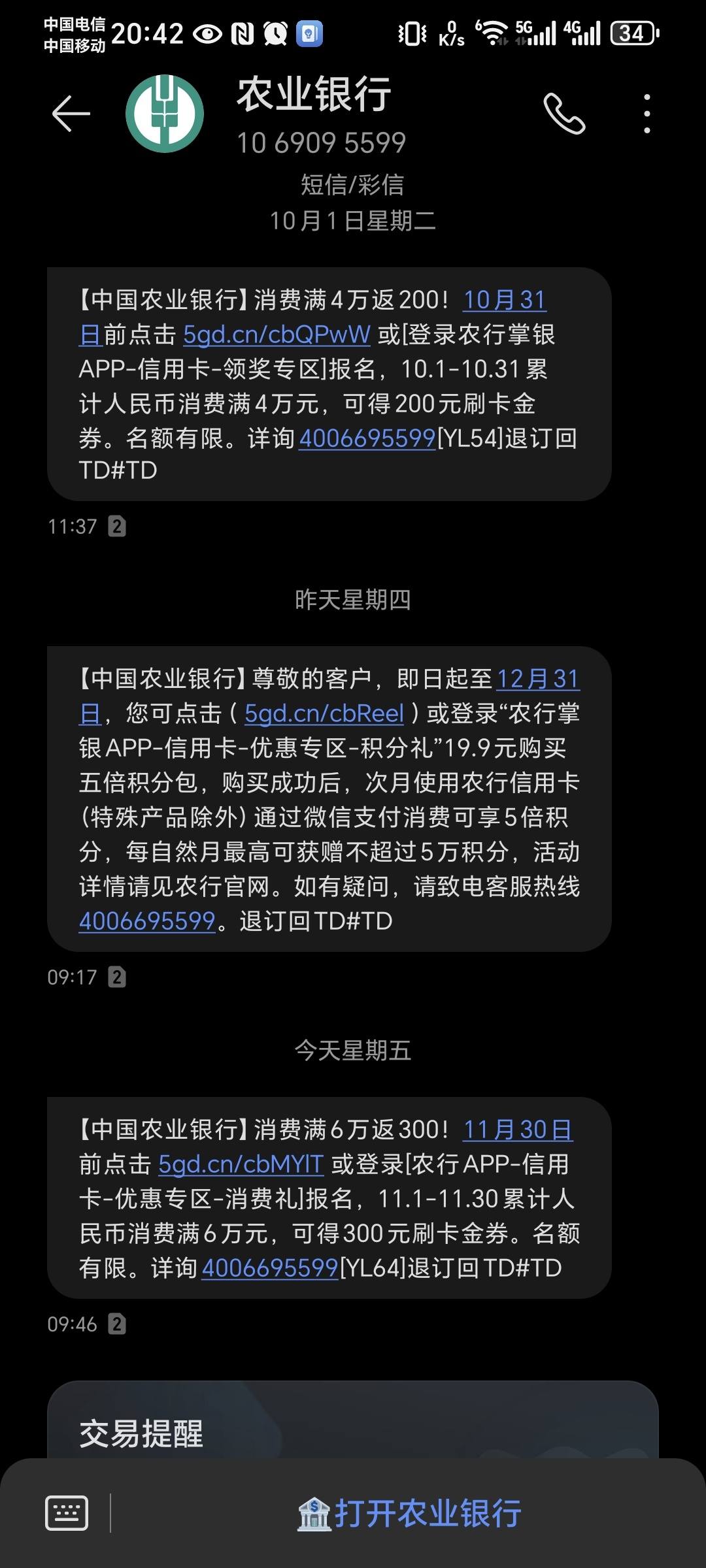Tap the 12月31日 date link

coord(538,679)
